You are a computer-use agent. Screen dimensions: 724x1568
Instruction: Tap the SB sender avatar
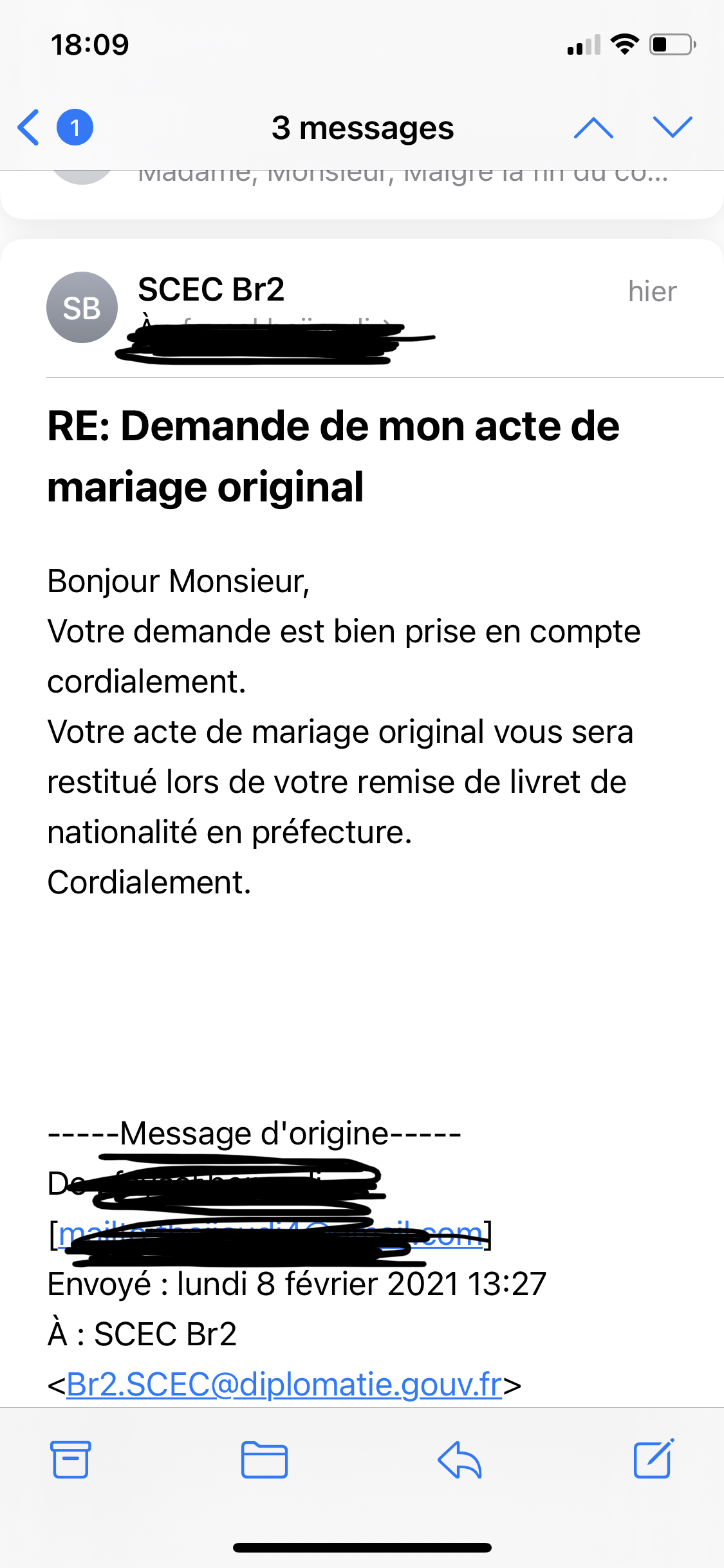[82, 307]
